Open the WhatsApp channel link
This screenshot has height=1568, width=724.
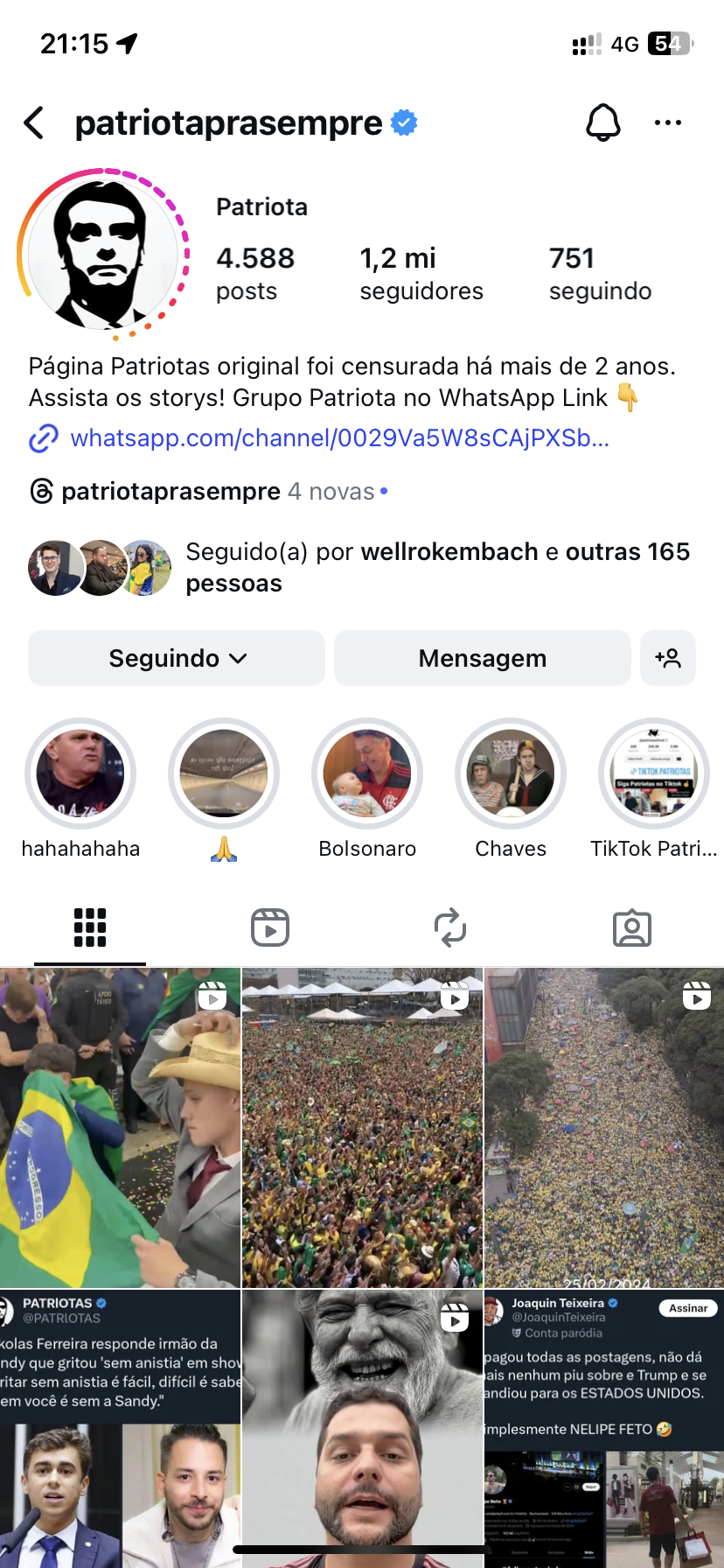pos(339,437)
